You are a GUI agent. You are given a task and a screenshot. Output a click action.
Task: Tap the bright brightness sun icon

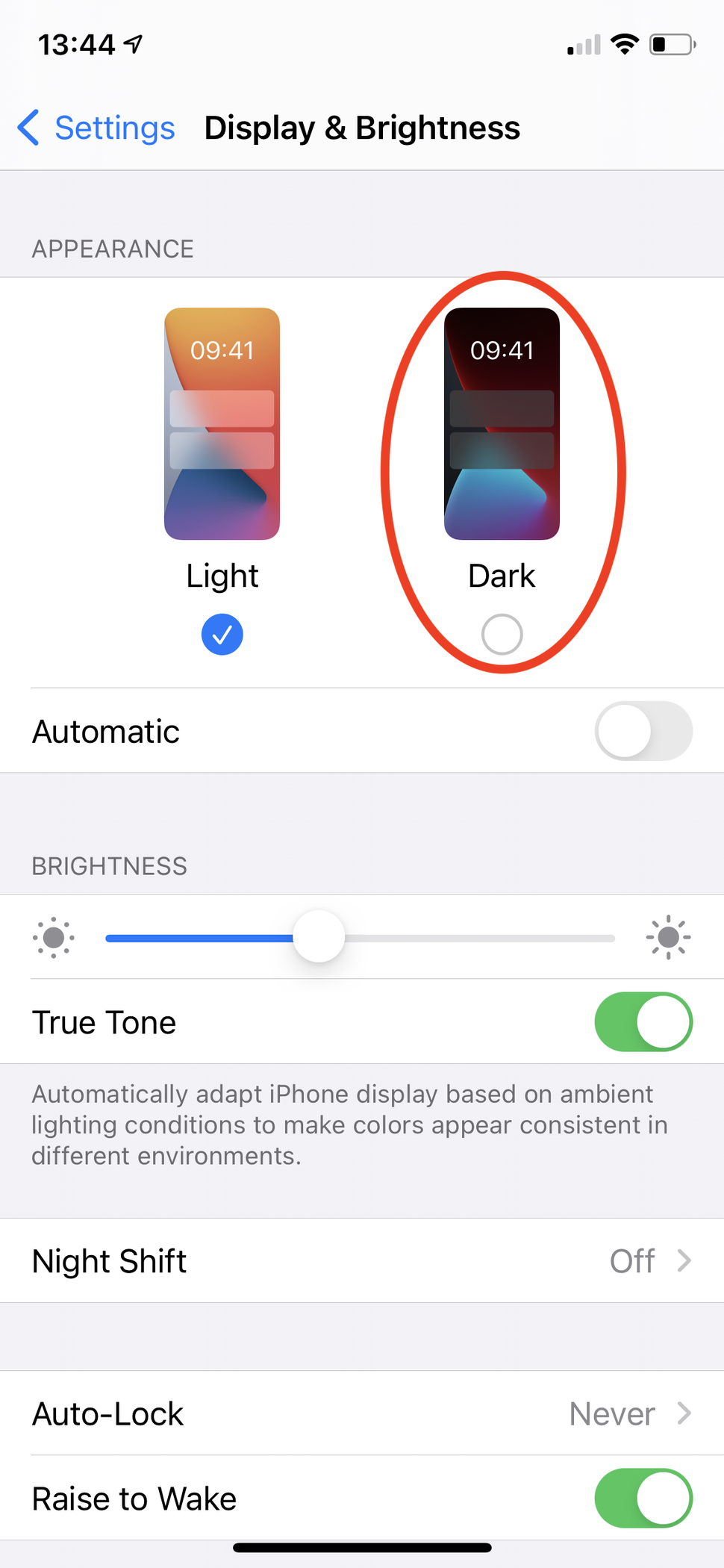pos(668,938)
